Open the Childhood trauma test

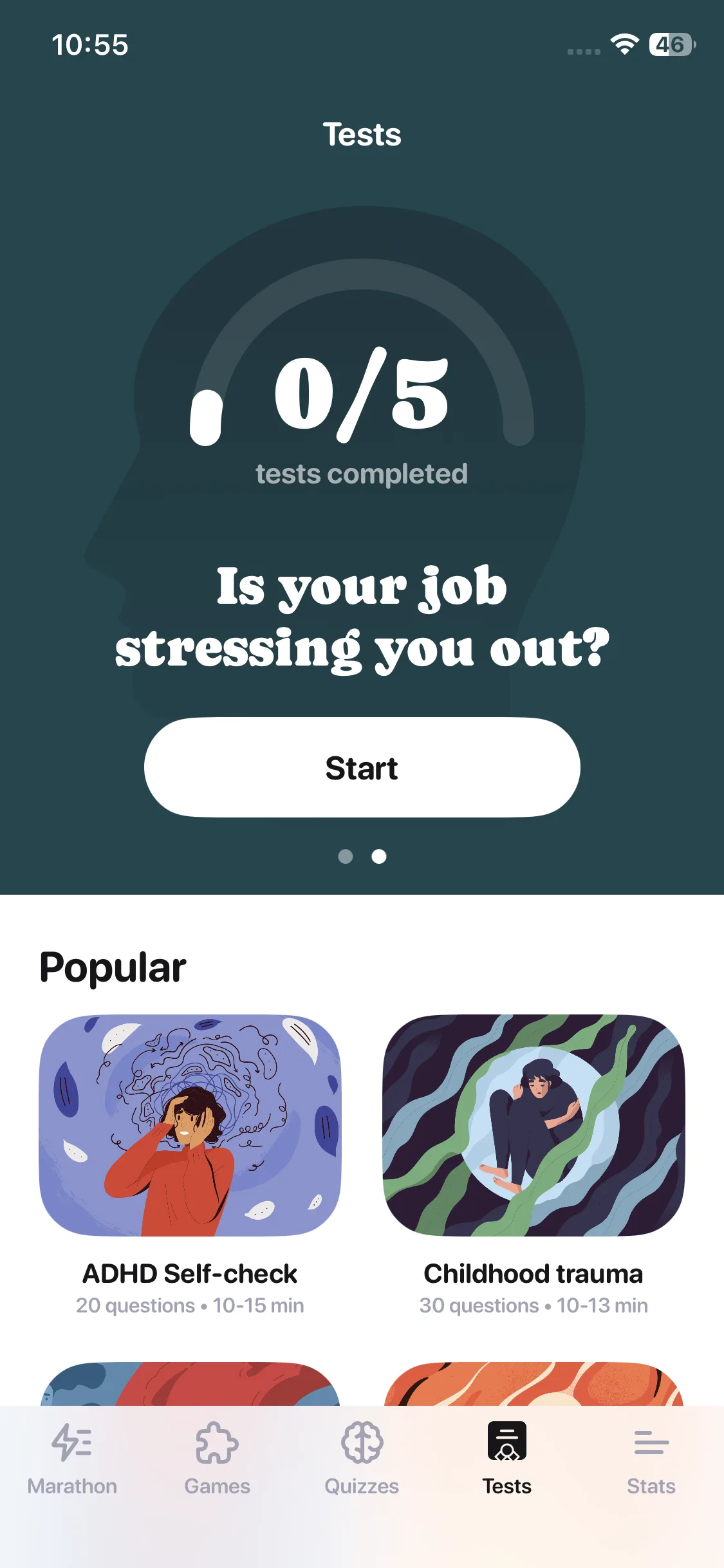coord(534,1125)
